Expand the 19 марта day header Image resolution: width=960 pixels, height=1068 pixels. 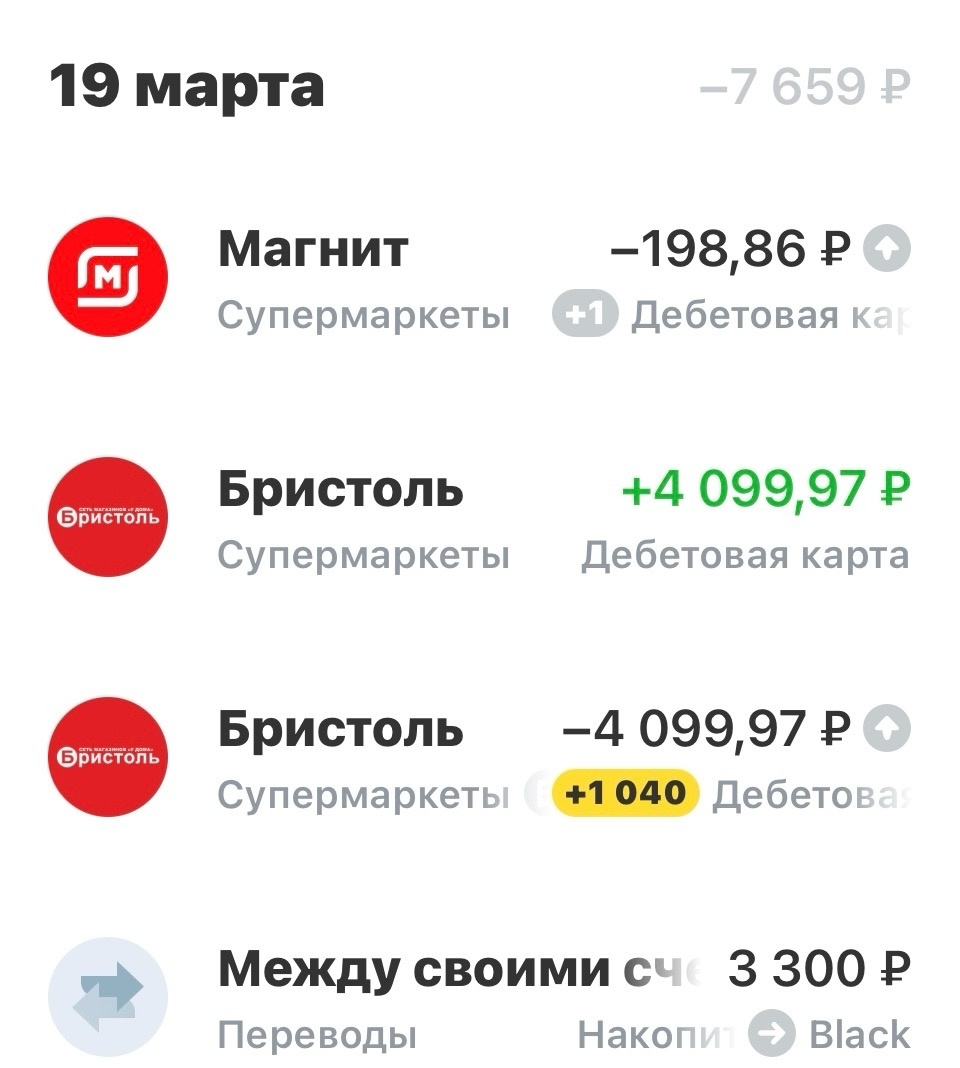(x=186, y=88)
